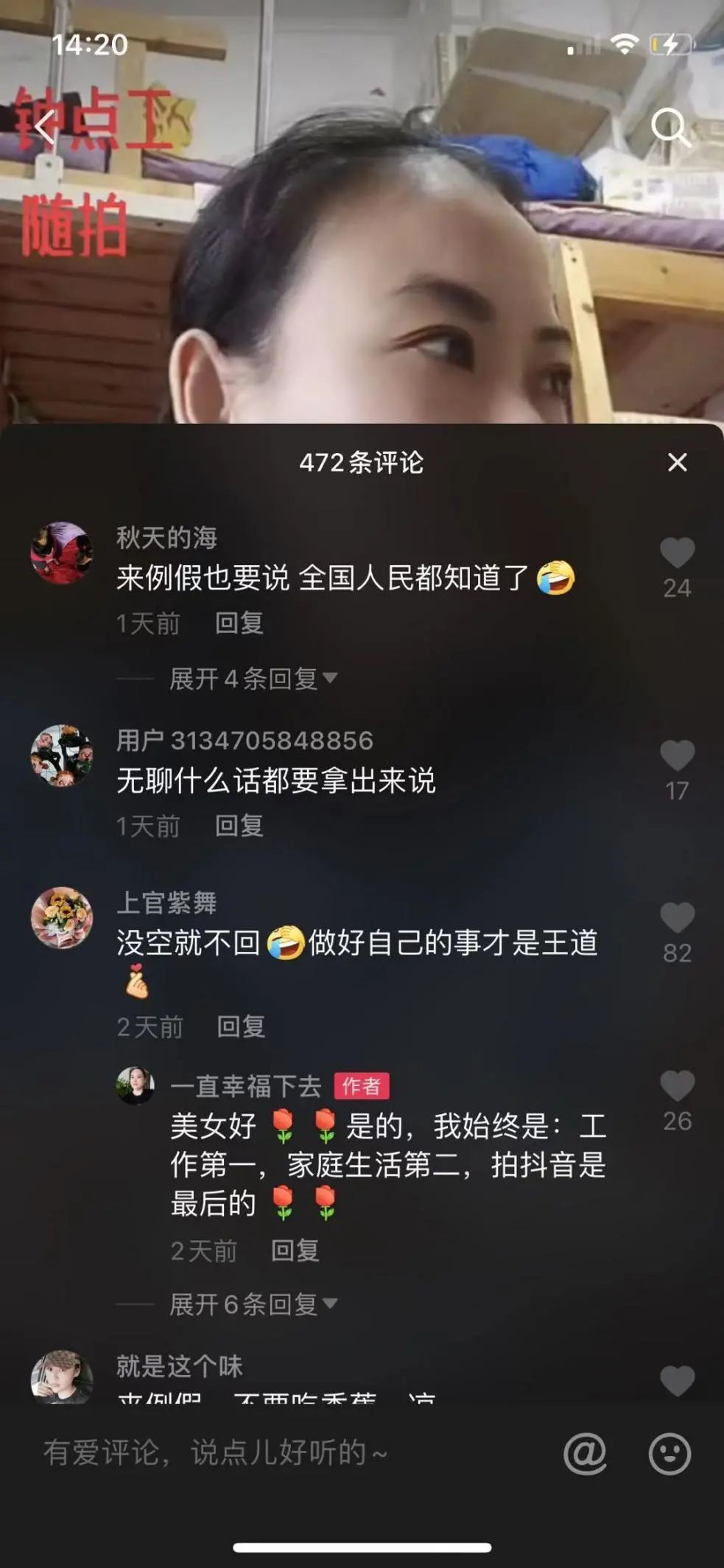Focus the 有爱评论 comment input field

pos(280,1453)
